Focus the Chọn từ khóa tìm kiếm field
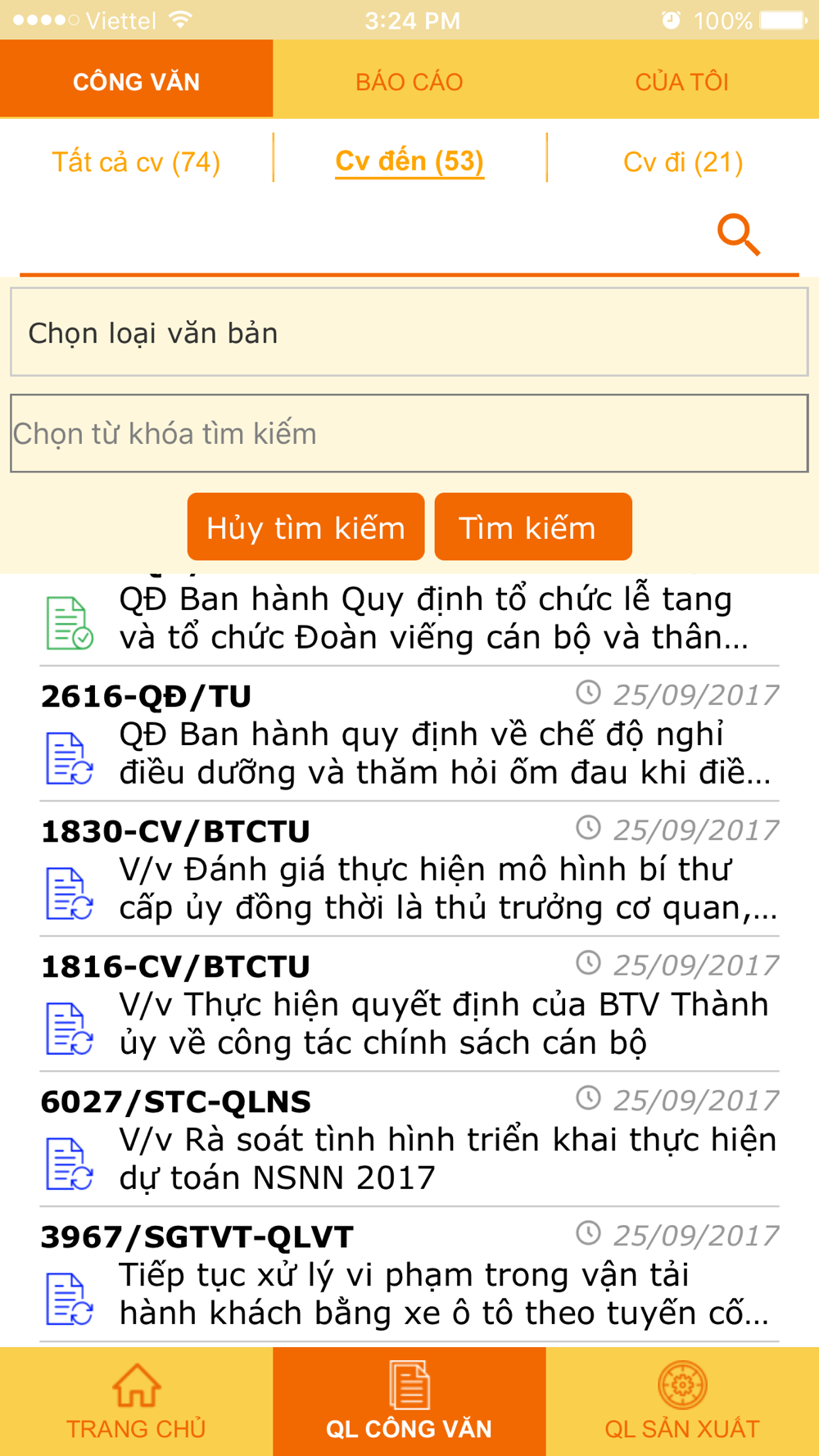819x1456 pixels. pyautogui.click(x=409, y=433)
